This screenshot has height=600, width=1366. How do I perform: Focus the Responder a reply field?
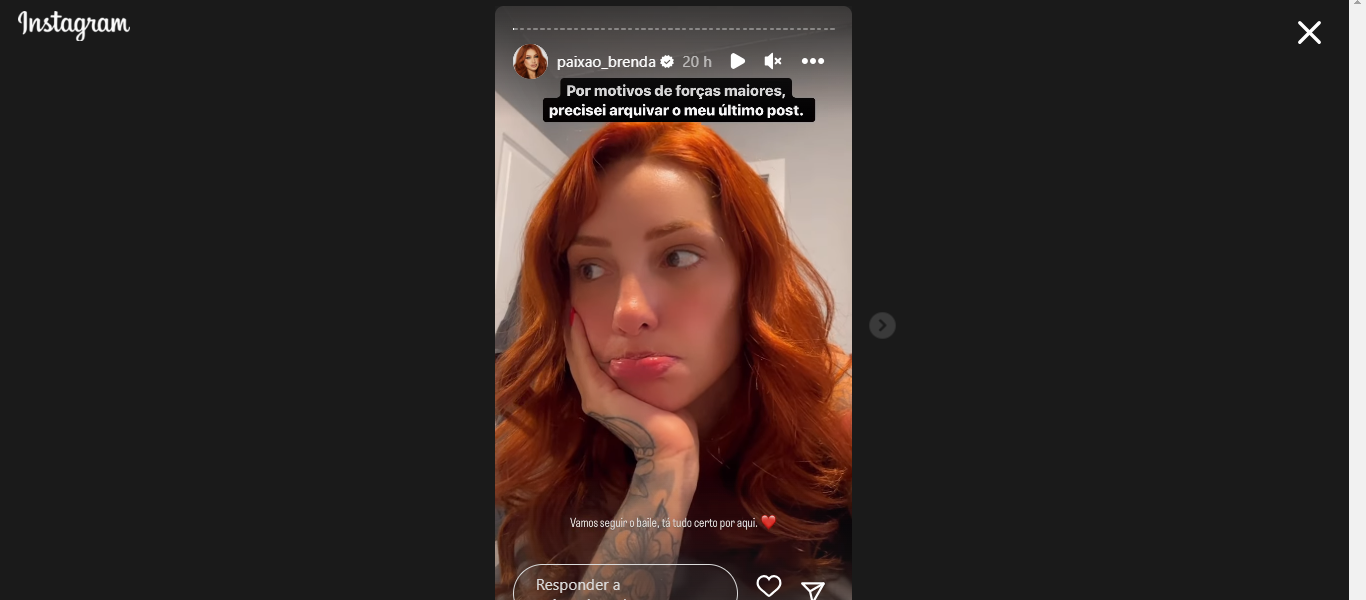tap(625, 585)
